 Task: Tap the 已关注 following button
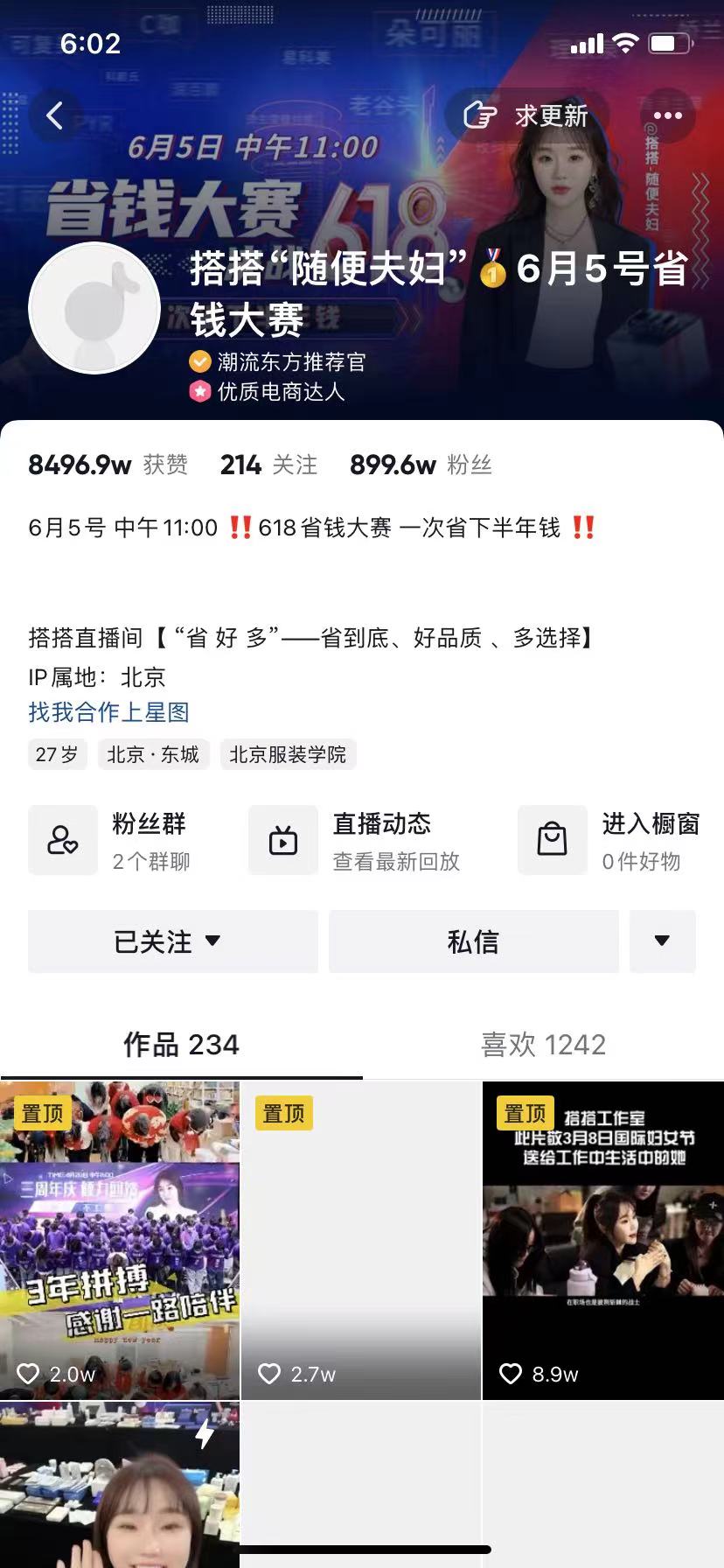coord(172,941)
